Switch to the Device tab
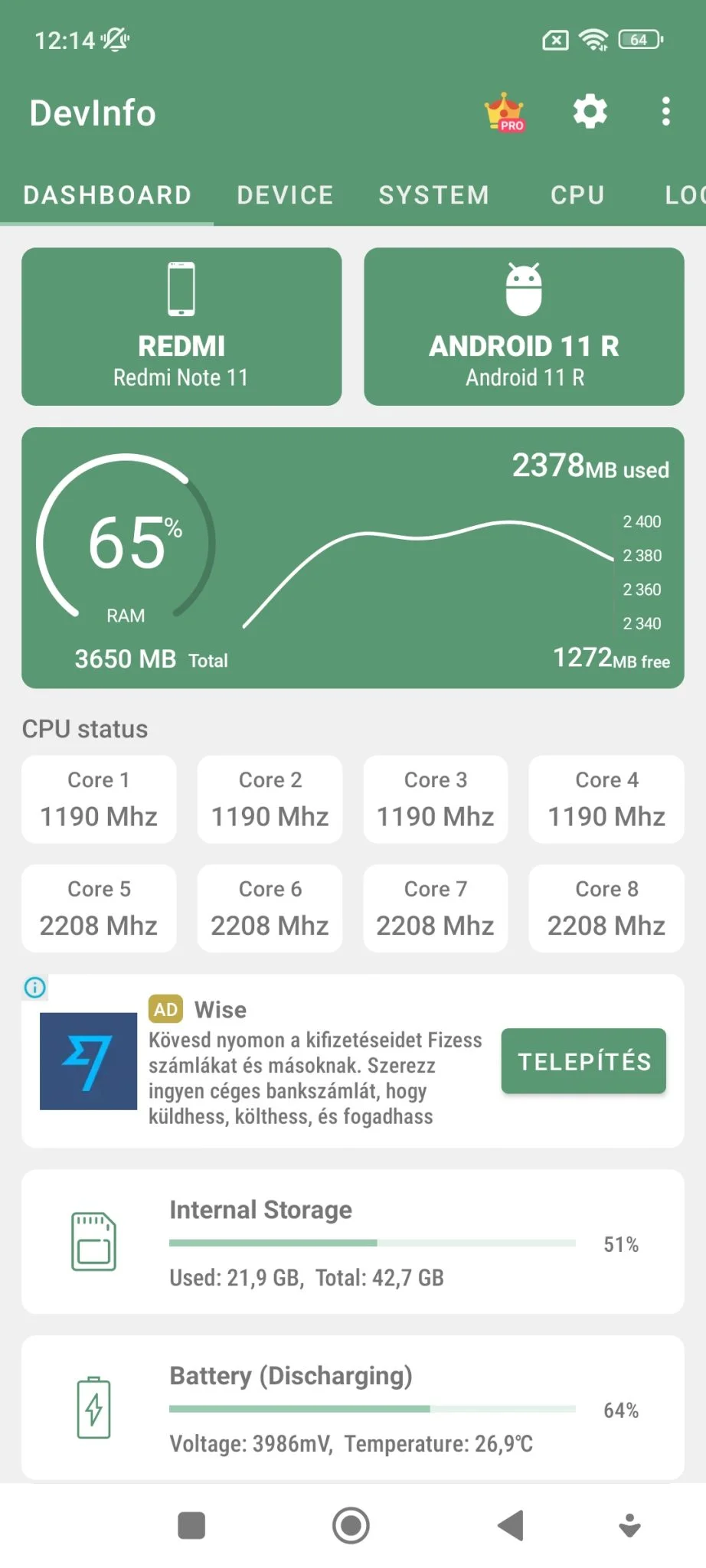Screen dimensions: 706x1568 point(285,195)
